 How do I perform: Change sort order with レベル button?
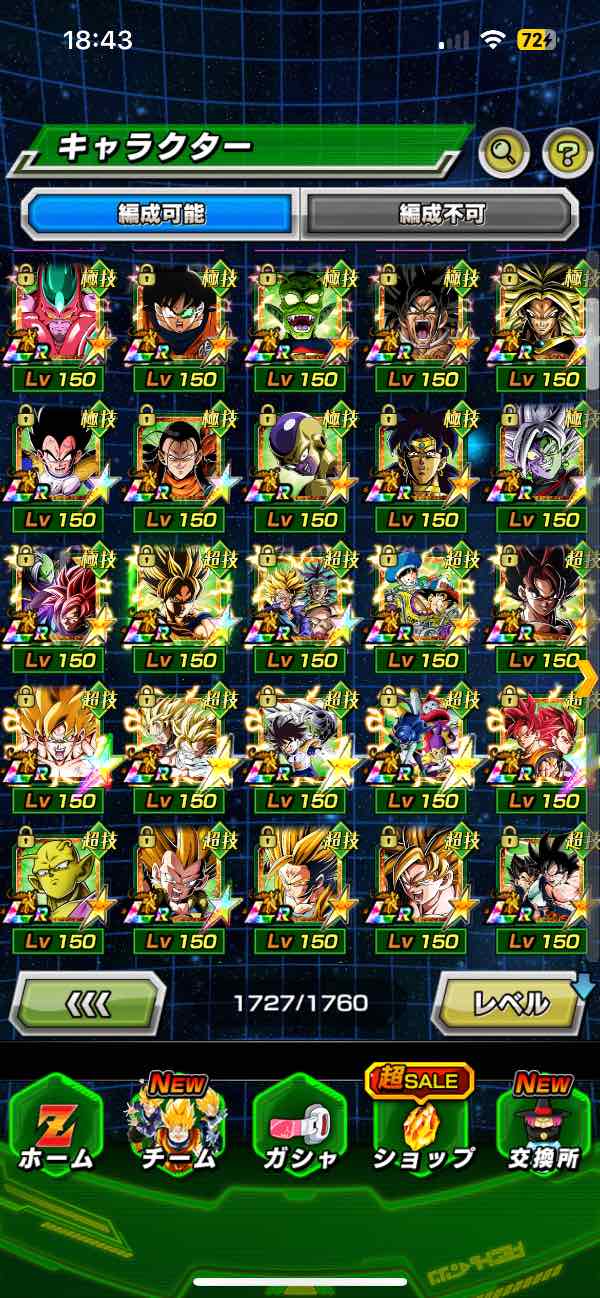509,1003
